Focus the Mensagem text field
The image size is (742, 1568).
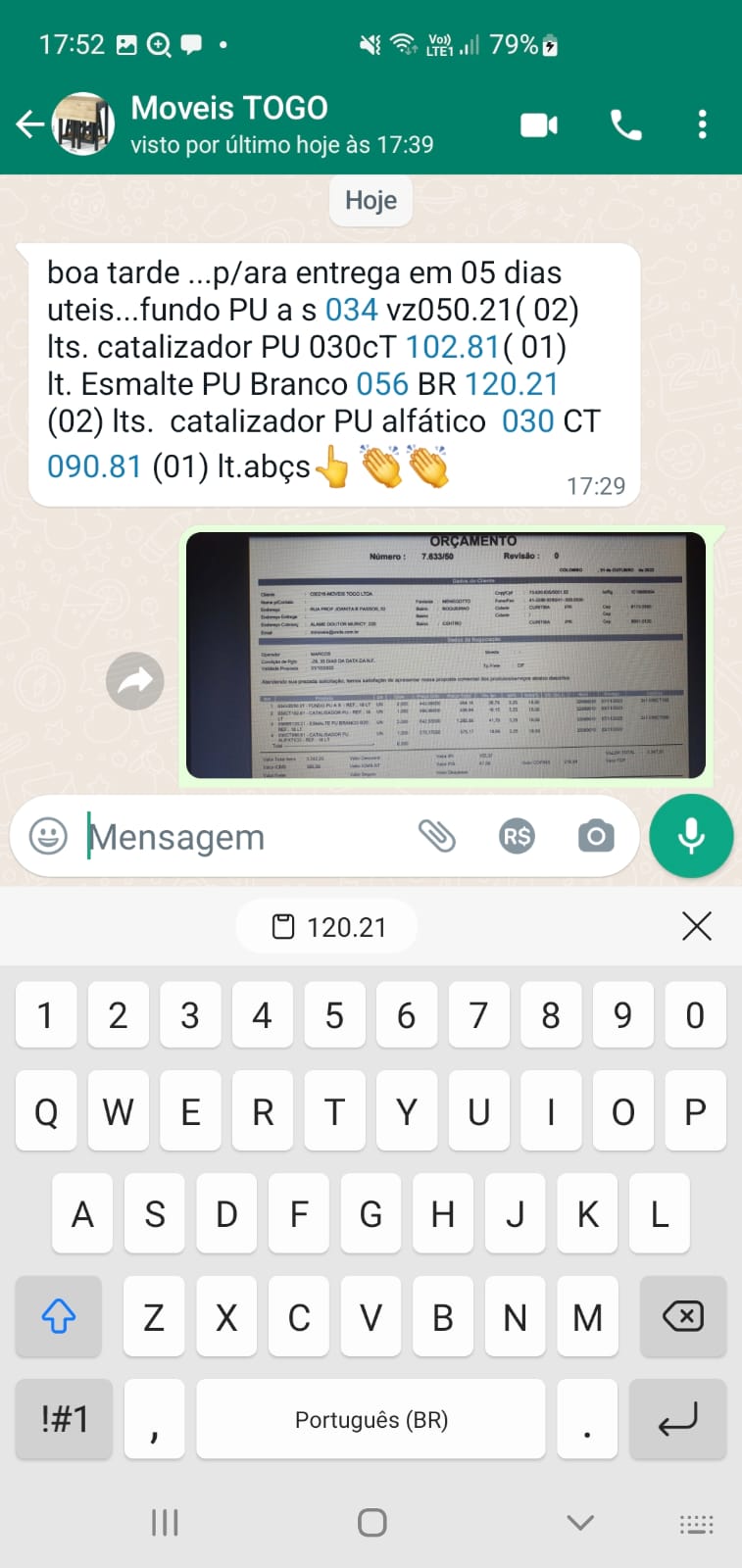(x=245, y=838)
